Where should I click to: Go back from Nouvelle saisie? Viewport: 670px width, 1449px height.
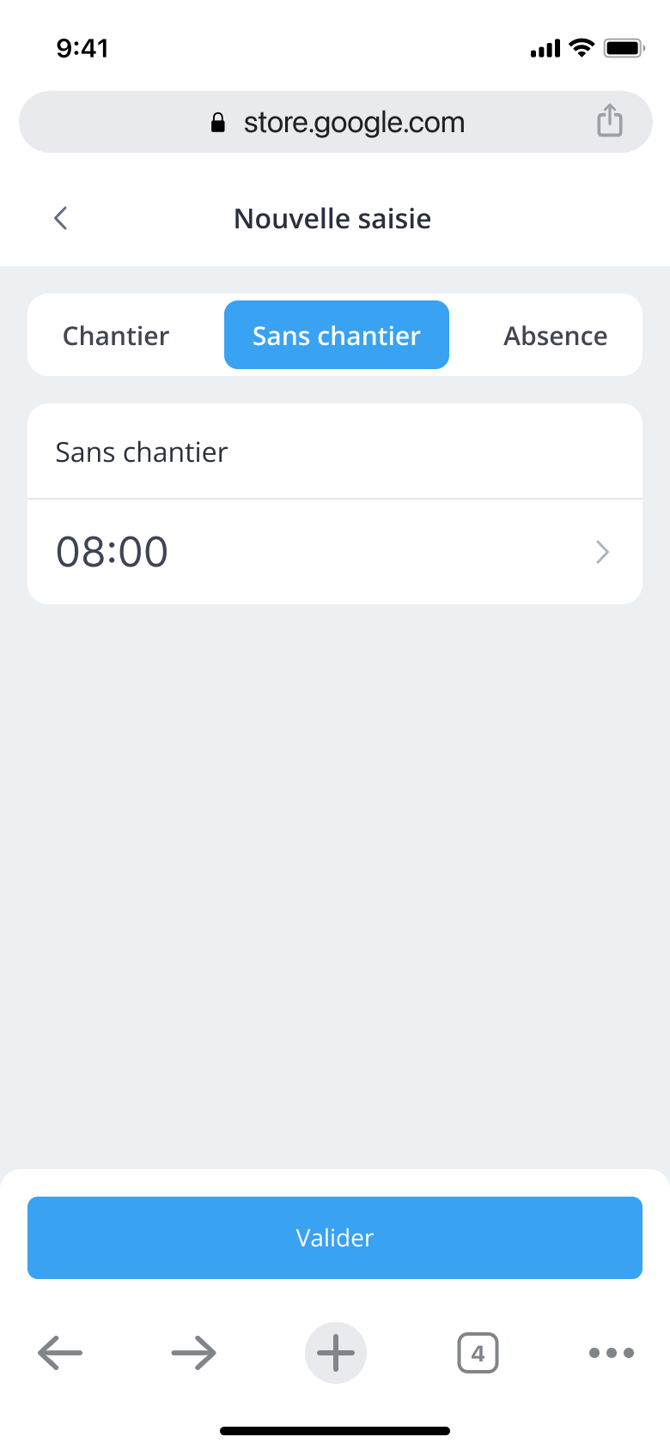[x=61, y=218]
